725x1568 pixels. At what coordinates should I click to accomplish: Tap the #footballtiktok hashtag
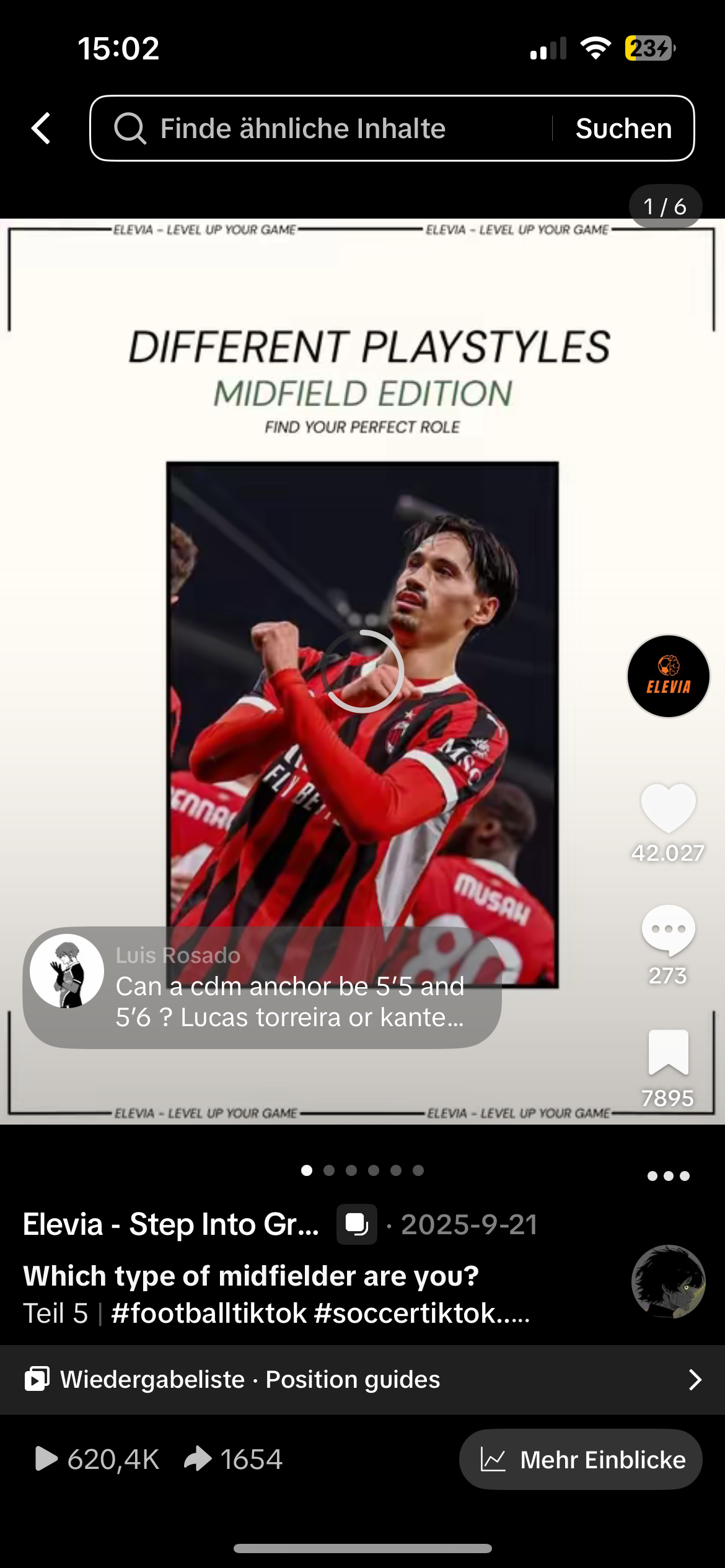click(x=209, y=1313)
